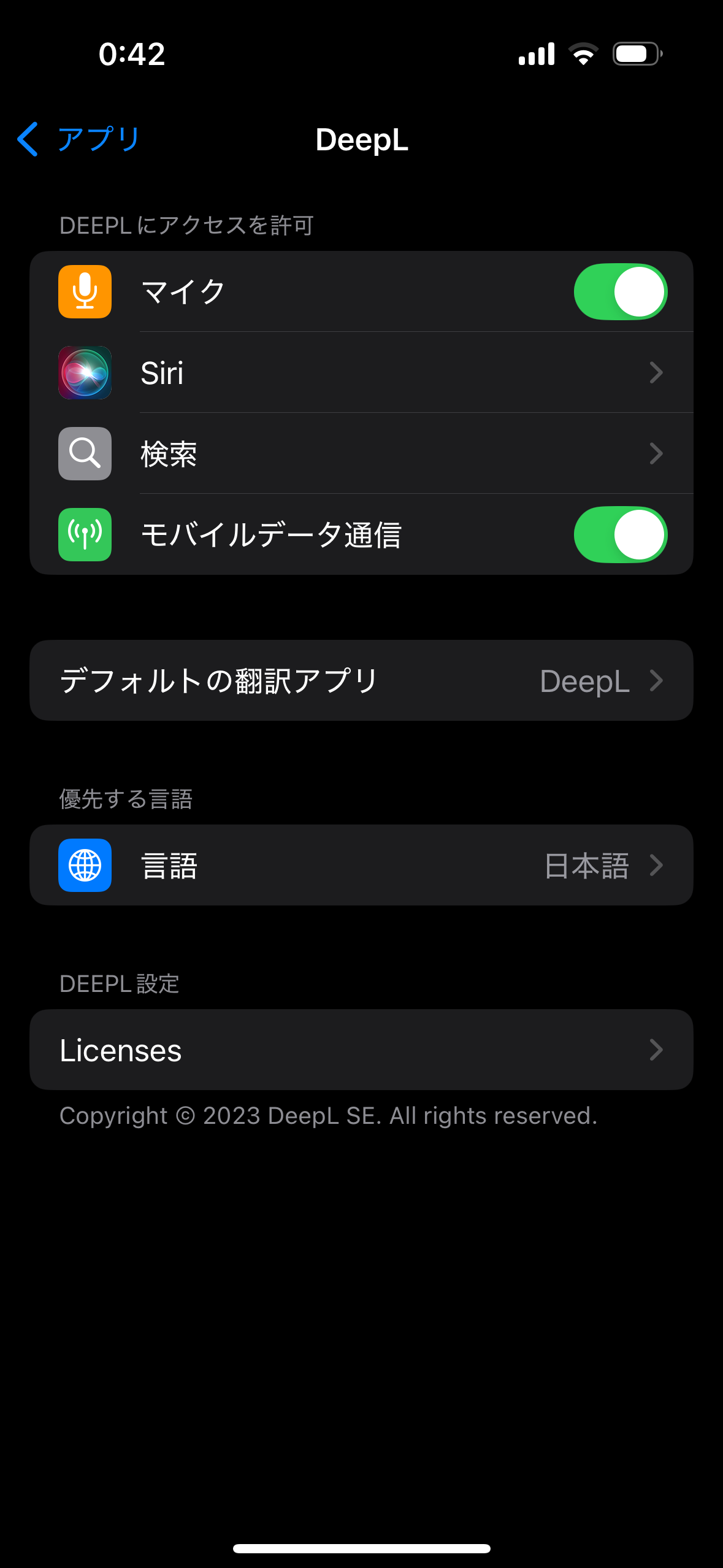Turn off the マイク access switch
The image size is (723, 1568).
point(620,292)
